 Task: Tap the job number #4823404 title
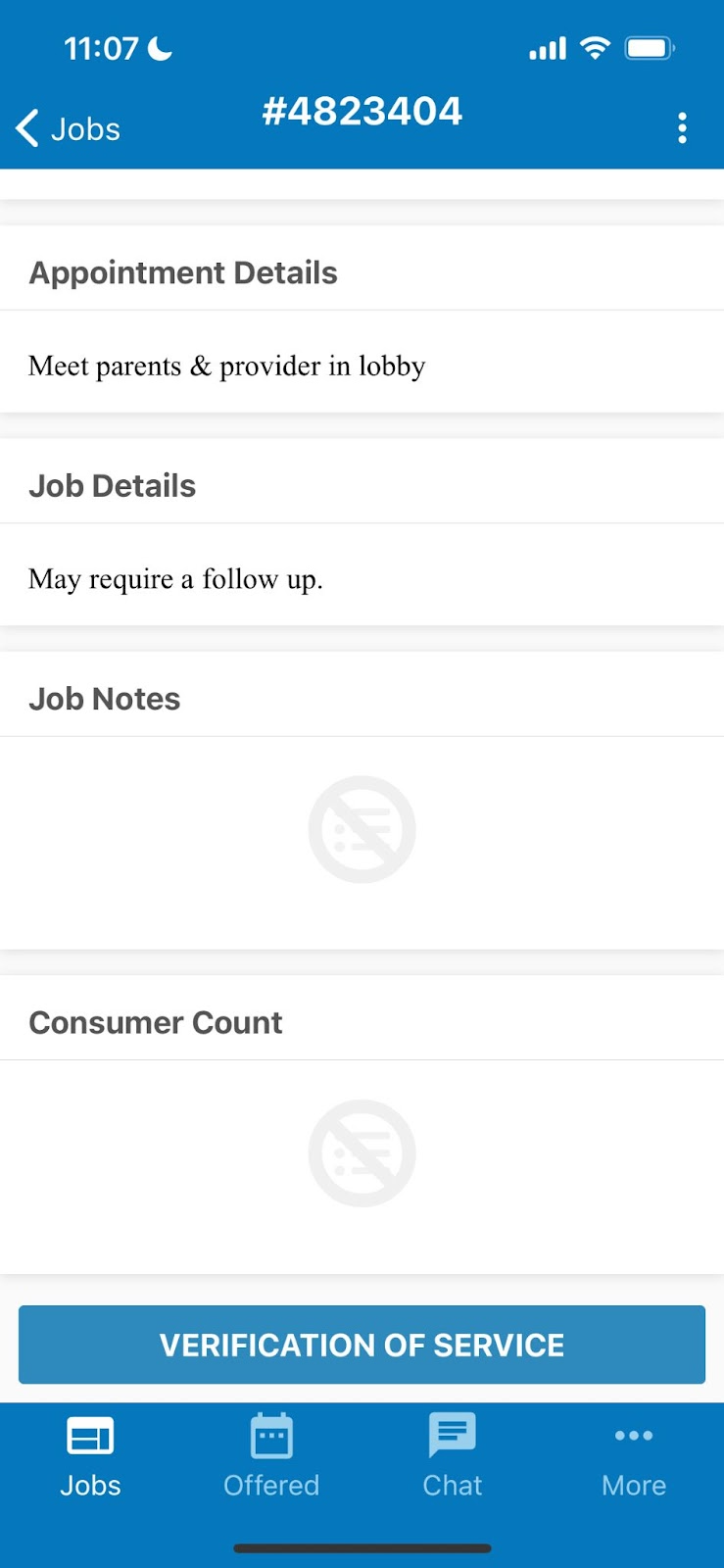[362, 111]
